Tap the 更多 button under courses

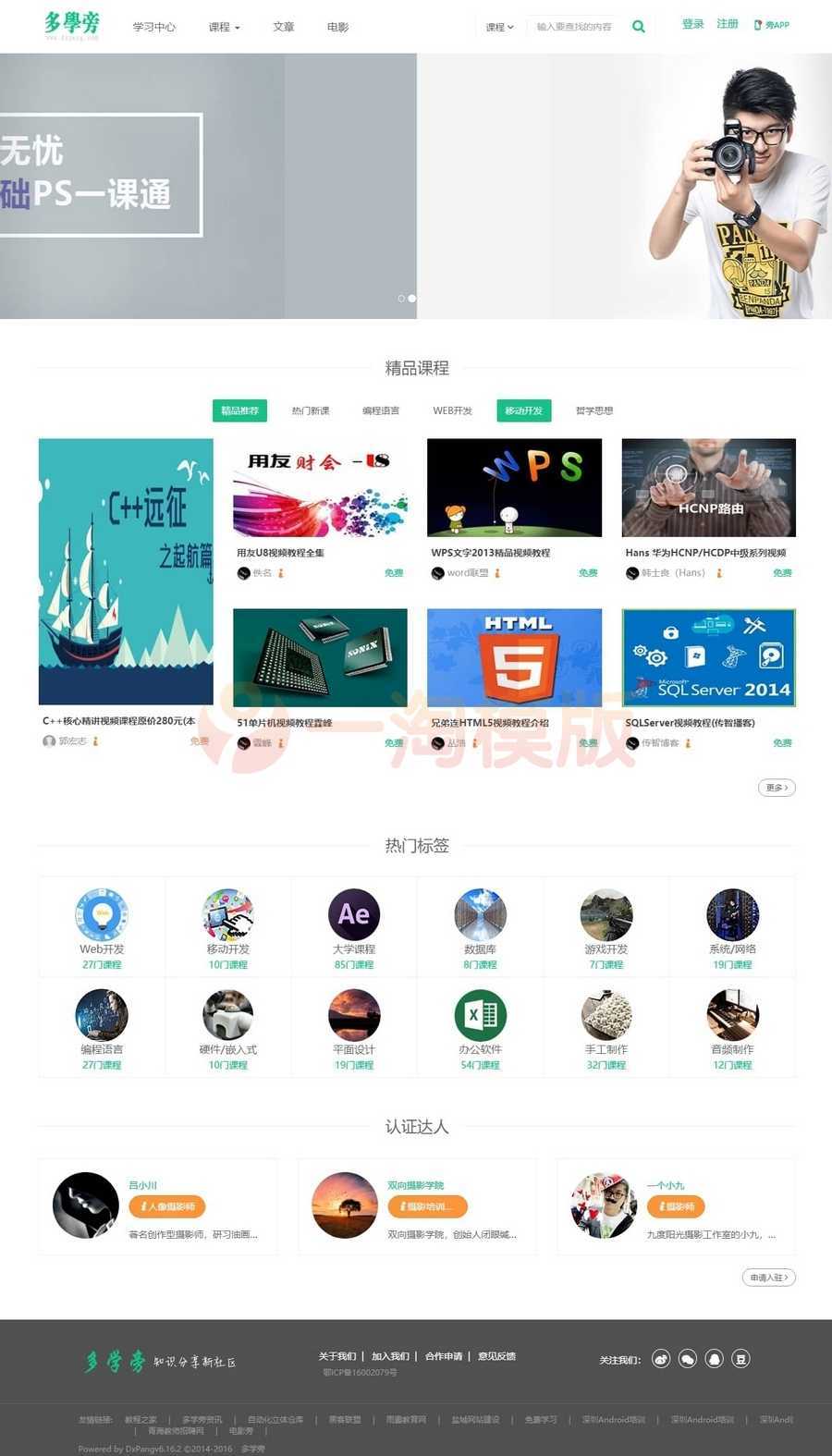click(776, 788)
